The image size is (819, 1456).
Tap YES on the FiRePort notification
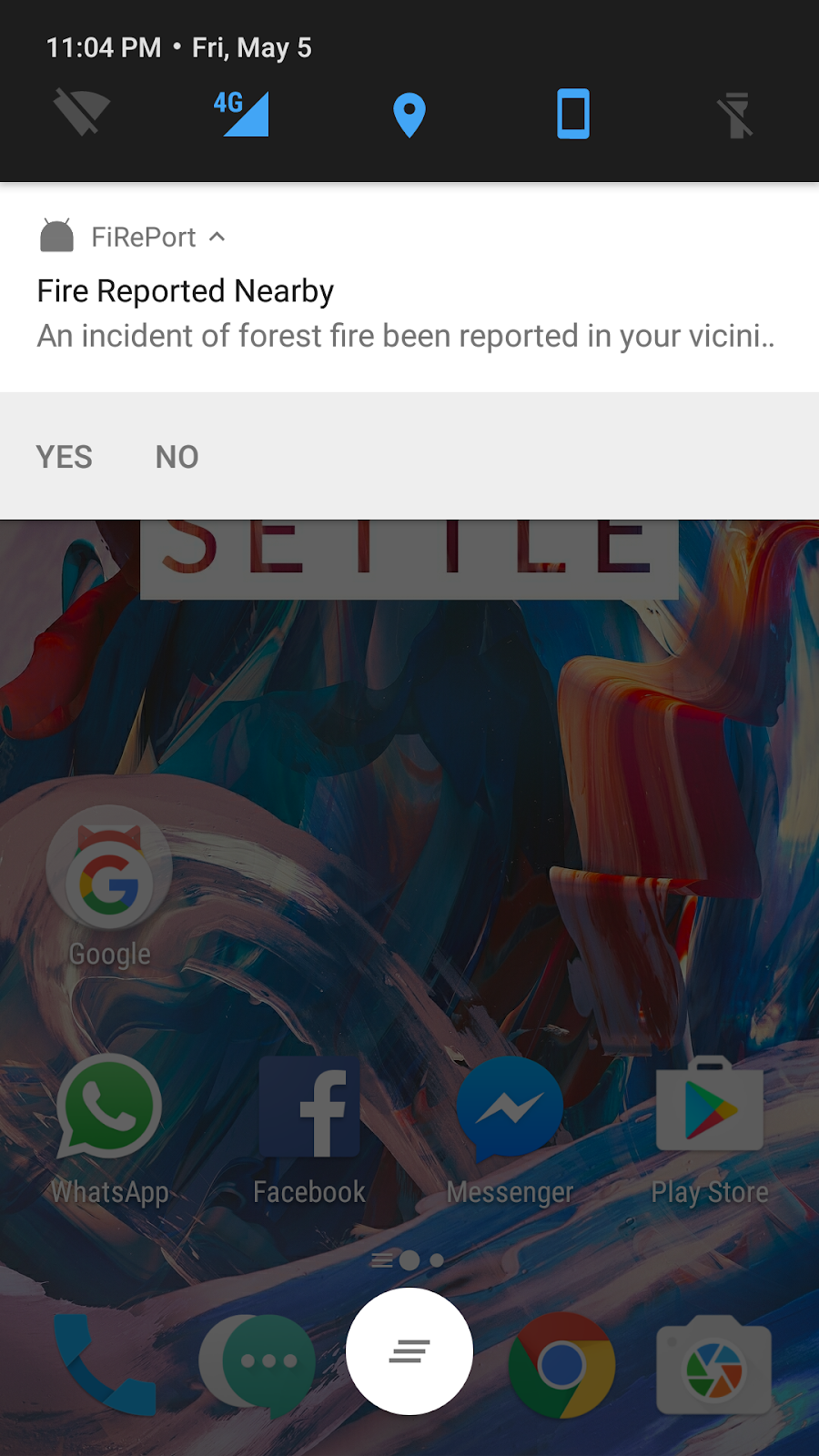pyautogui.click(x=65, y=457)
